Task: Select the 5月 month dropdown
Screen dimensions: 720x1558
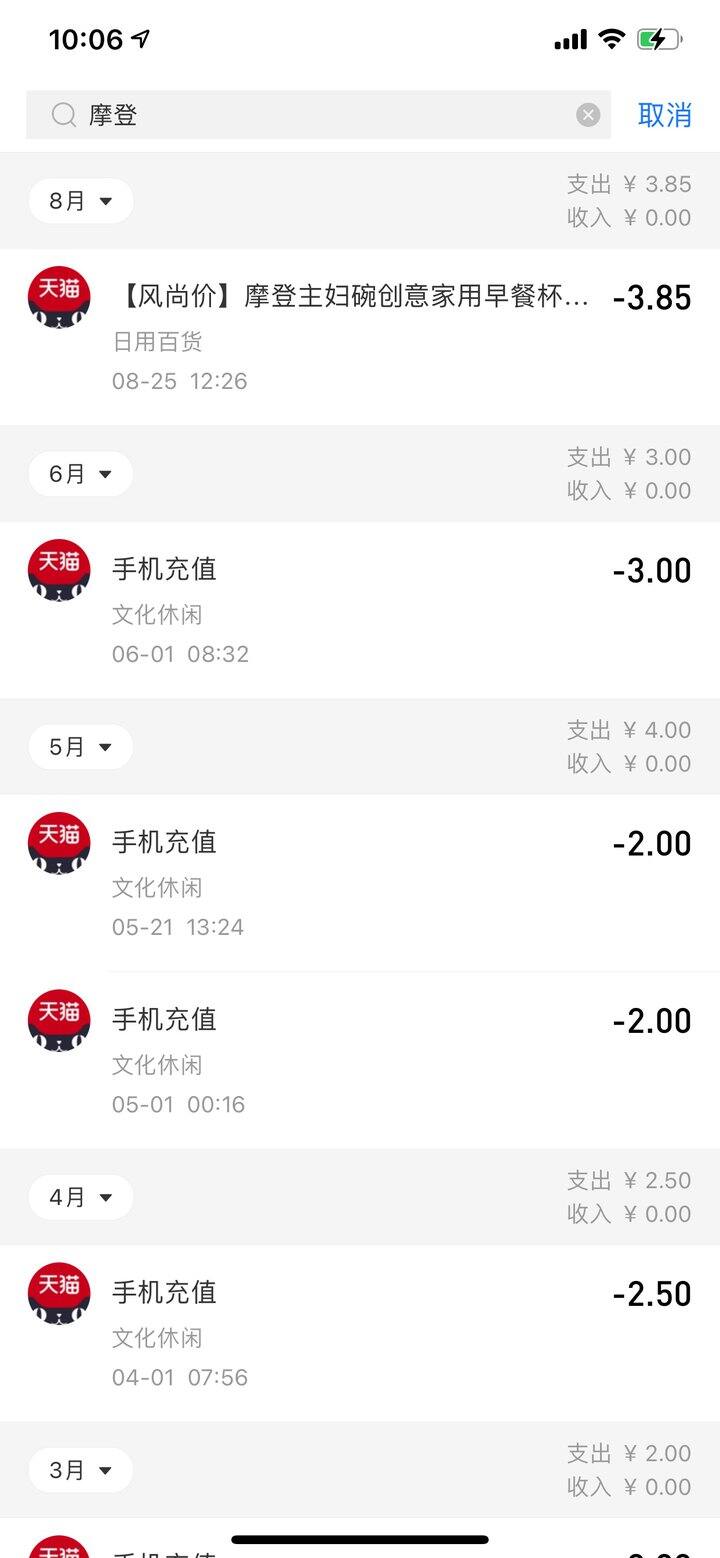Action: pyautogui.click(x=81, y=747)
